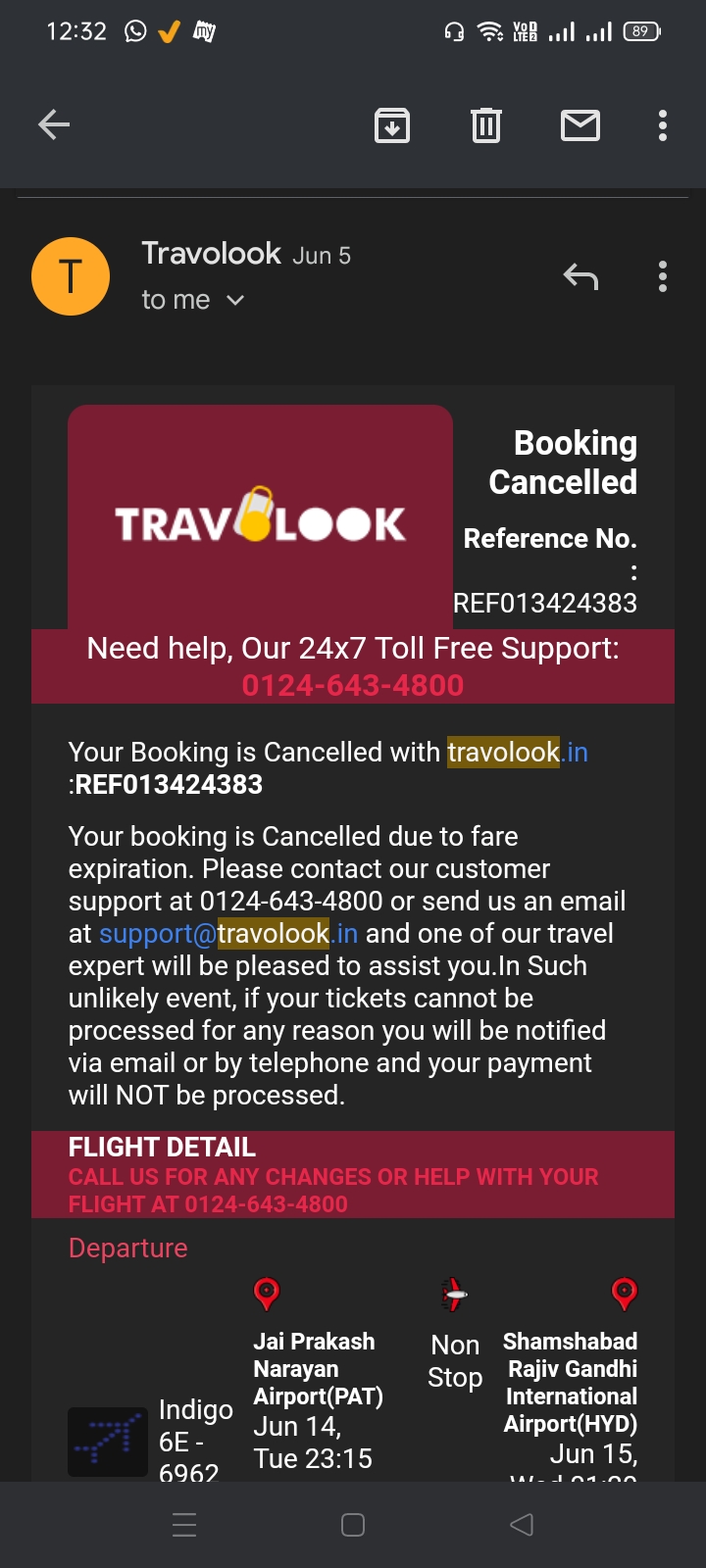Delete this email
Viewport: 706px width, 1568px height.
point(485,125)
